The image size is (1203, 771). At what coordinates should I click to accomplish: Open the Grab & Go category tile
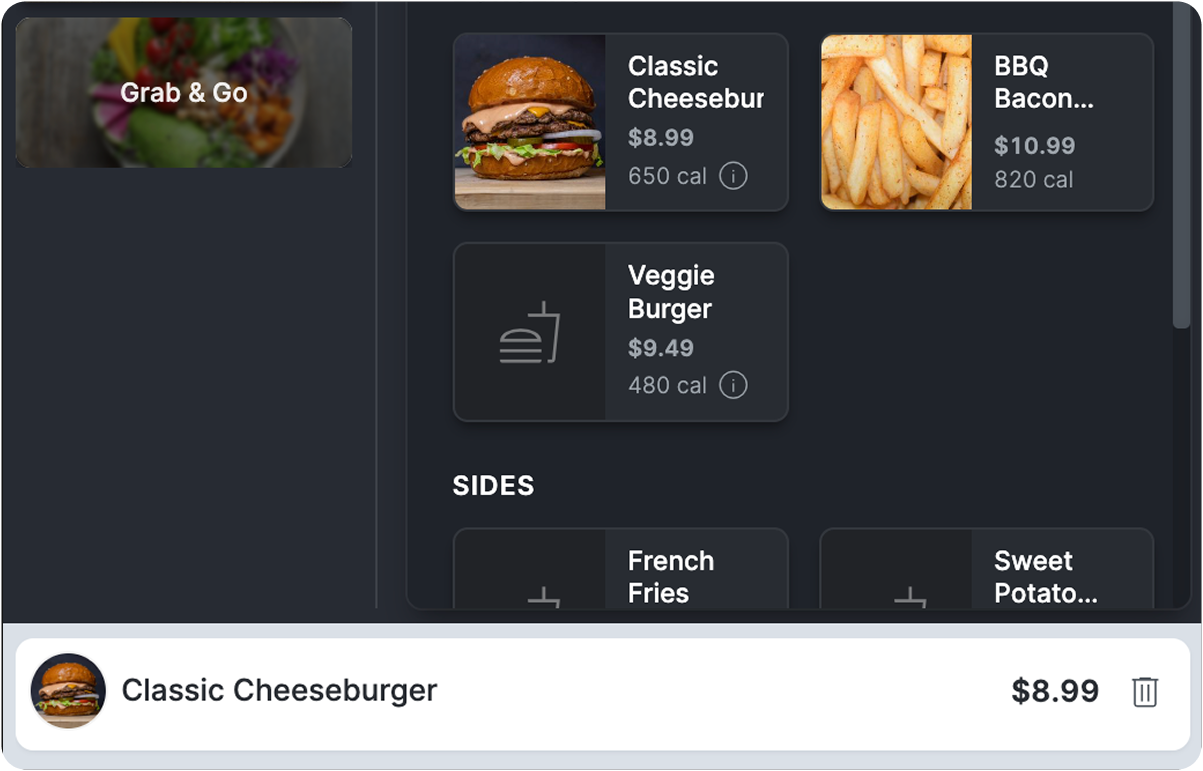pyautogui.click(x=184, y=92)
